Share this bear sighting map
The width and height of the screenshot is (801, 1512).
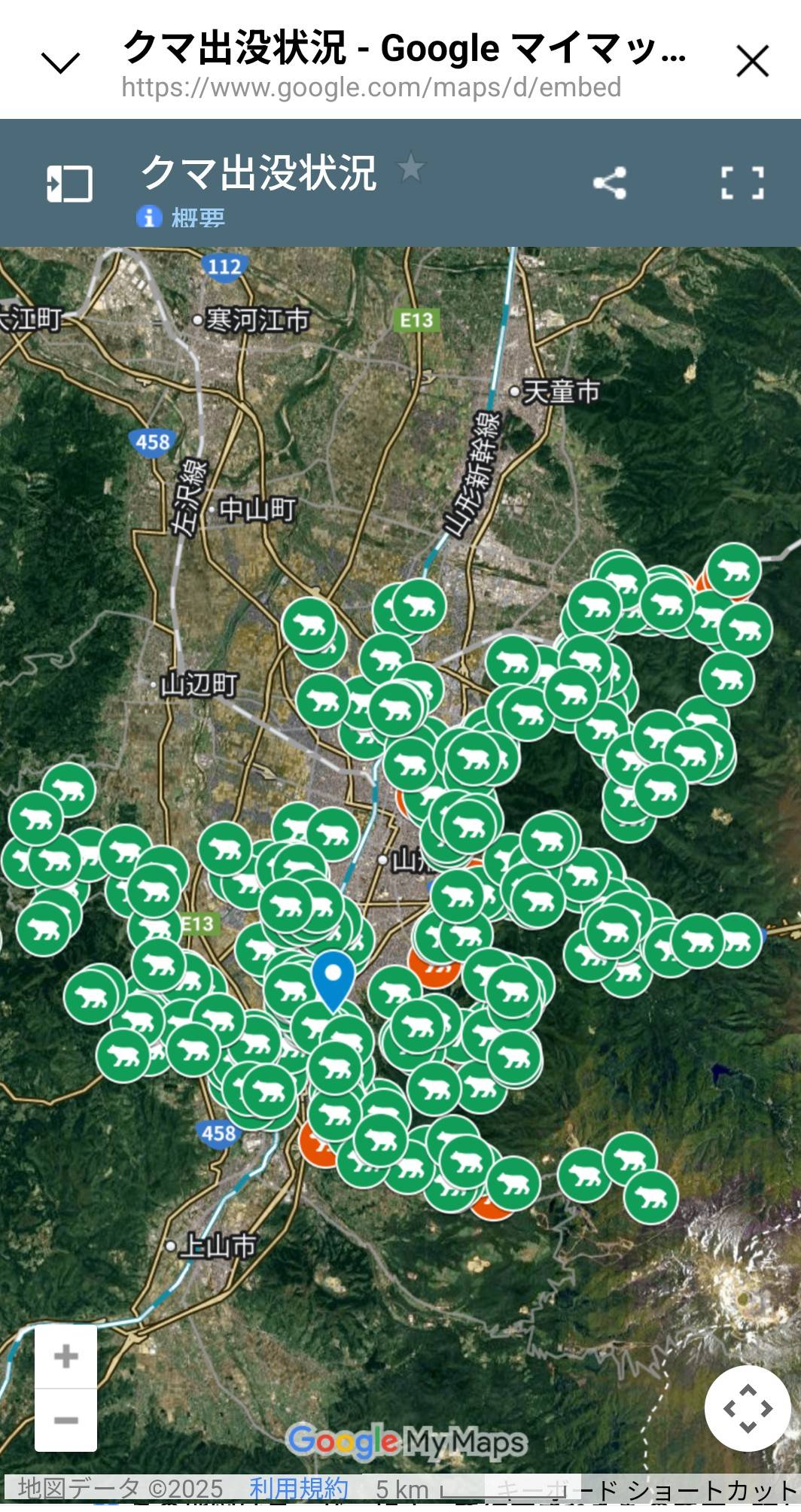pyautogui.click(x=609, y=183)
